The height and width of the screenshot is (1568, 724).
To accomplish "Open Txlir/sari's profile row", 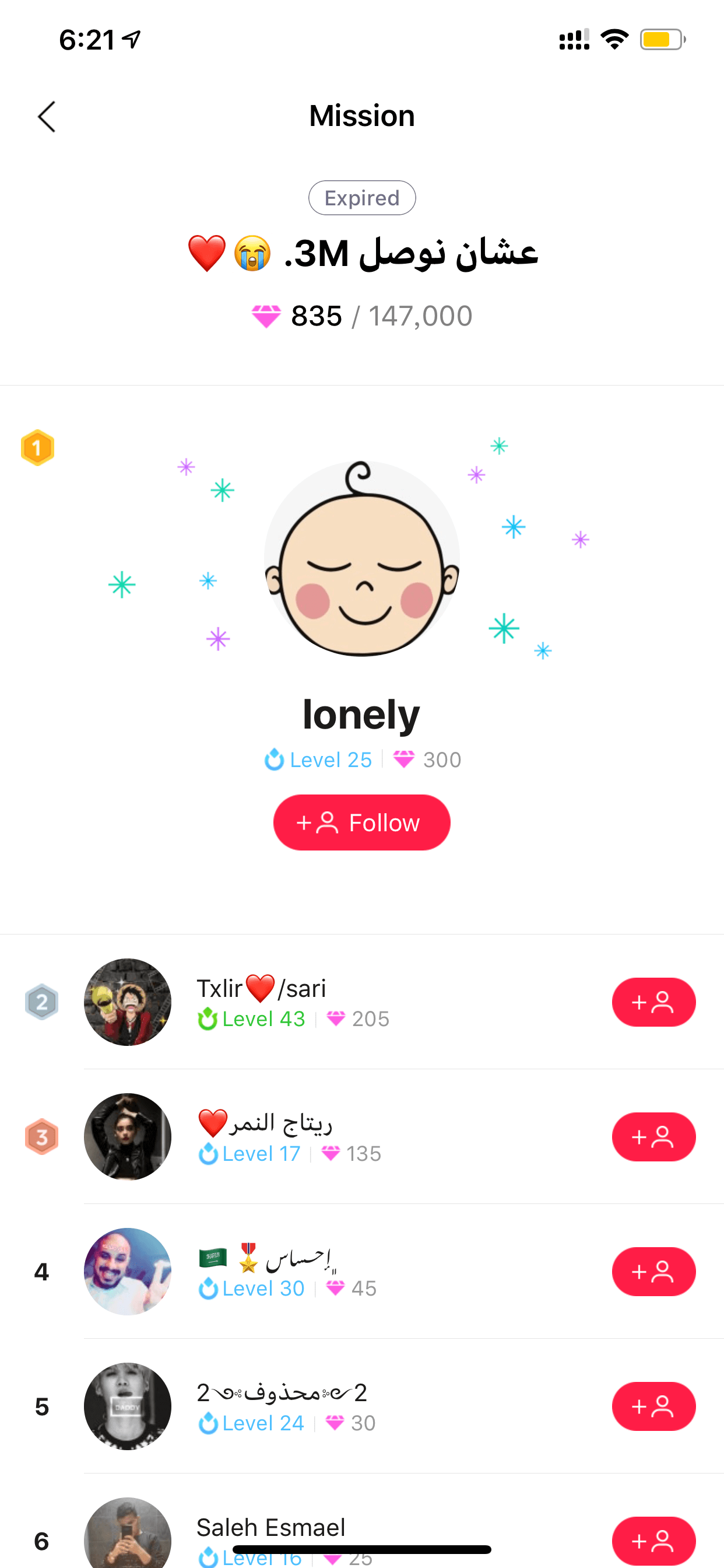I will 362,1002.
